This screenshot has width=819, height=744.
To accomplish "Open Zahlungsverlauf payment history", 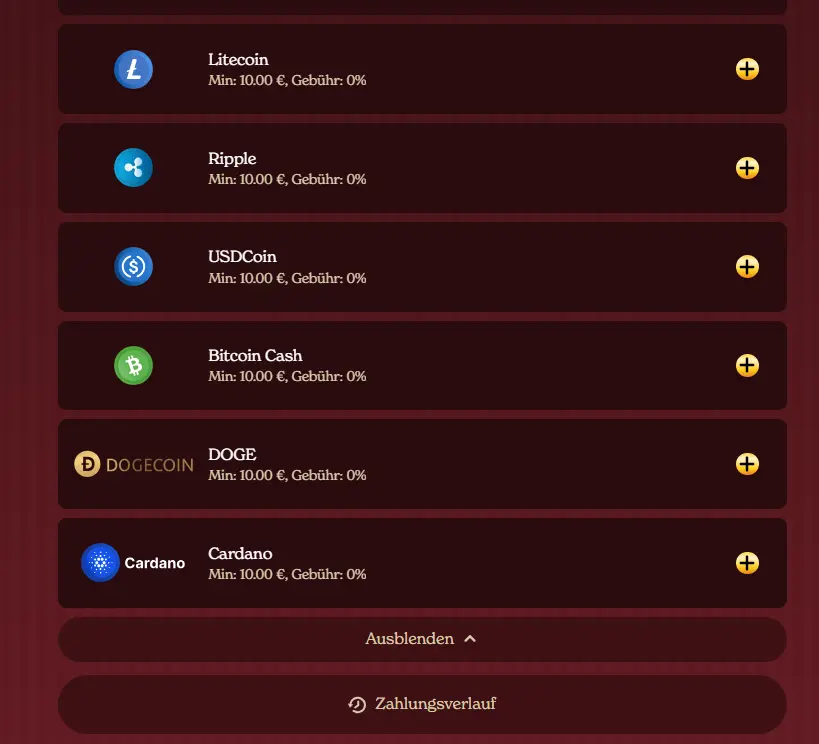I will point(422,704).
